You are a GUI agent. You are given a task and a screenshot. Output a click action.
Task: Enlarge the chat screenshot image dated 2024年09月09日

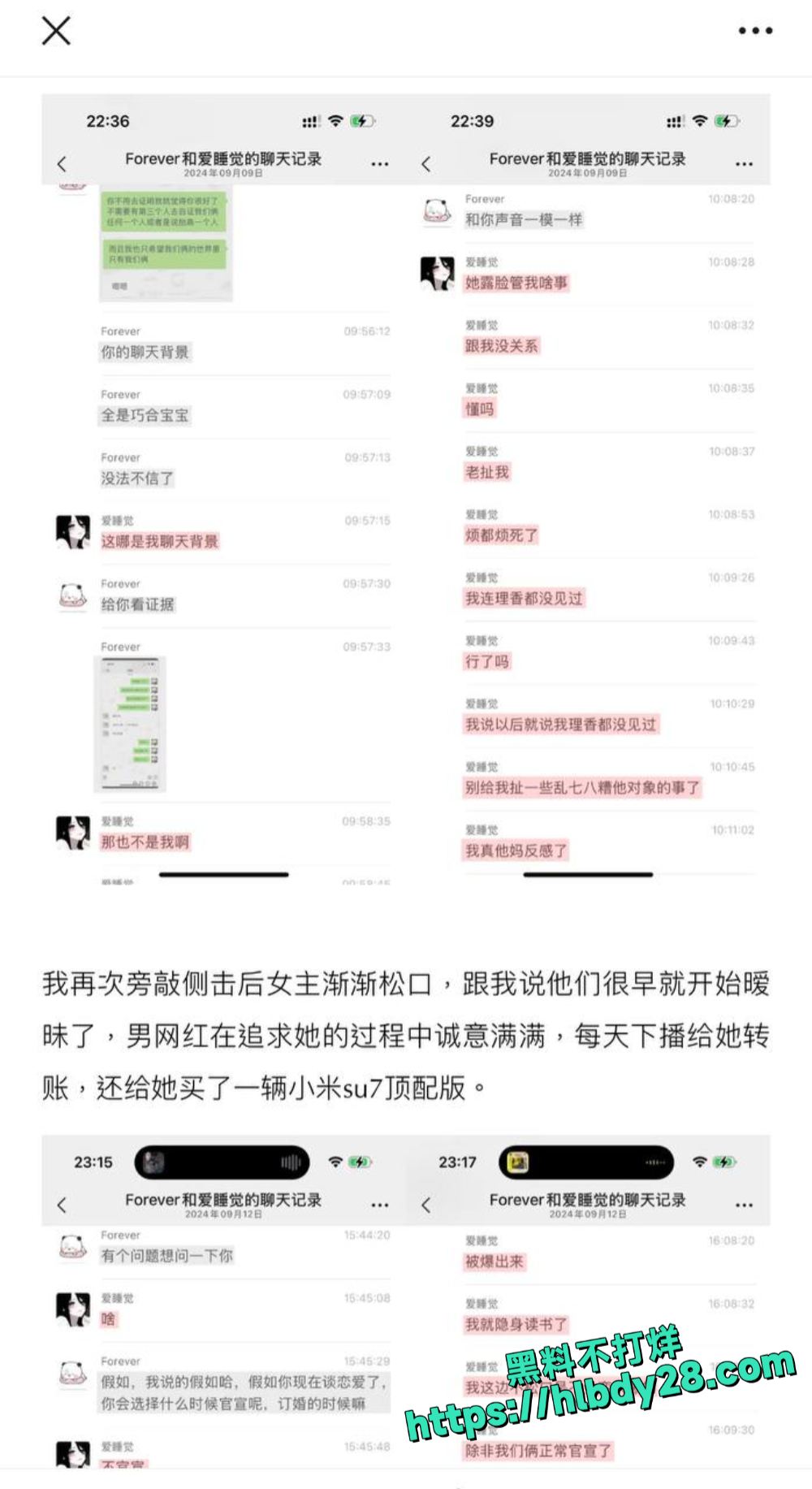coord(406,490)
